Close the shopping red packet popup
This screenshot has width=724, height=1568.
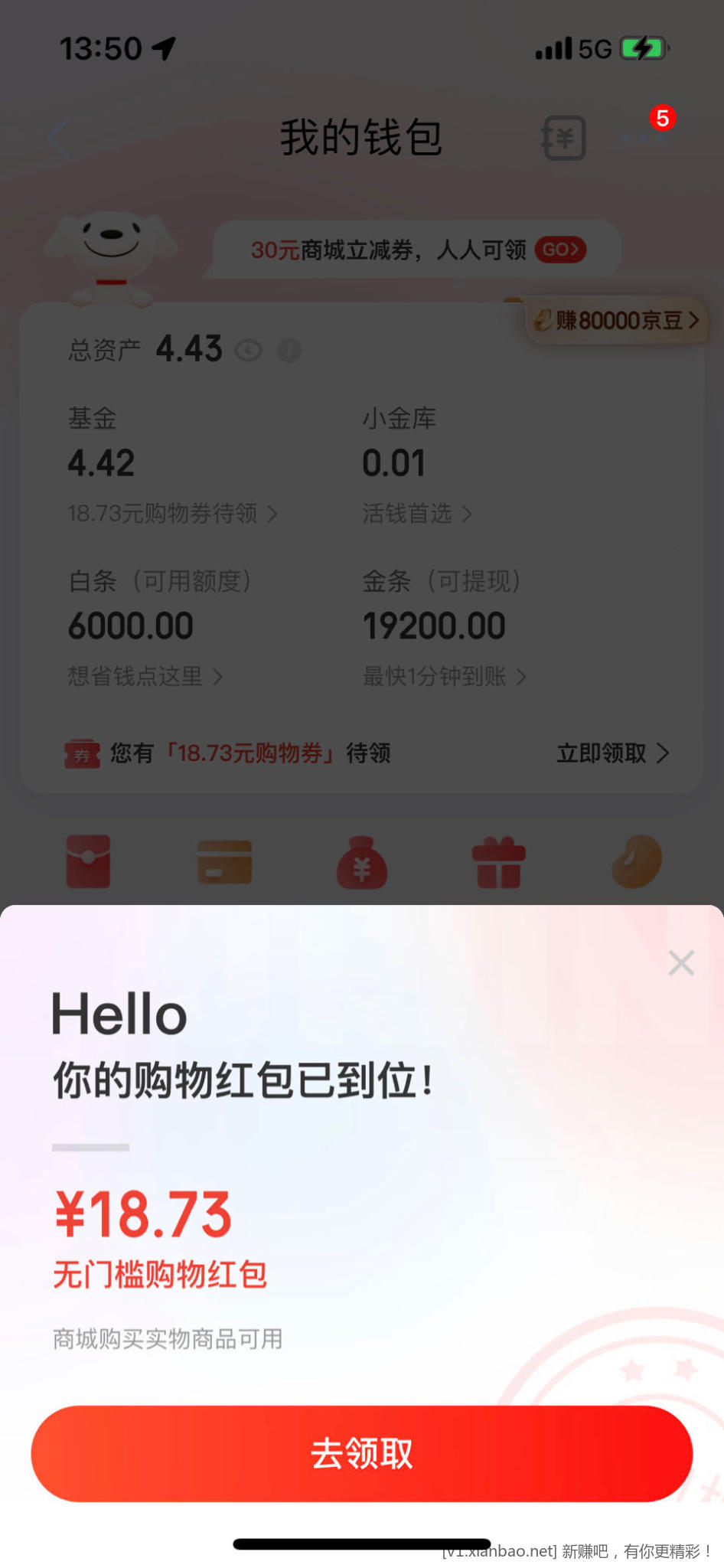click(680, 962)
